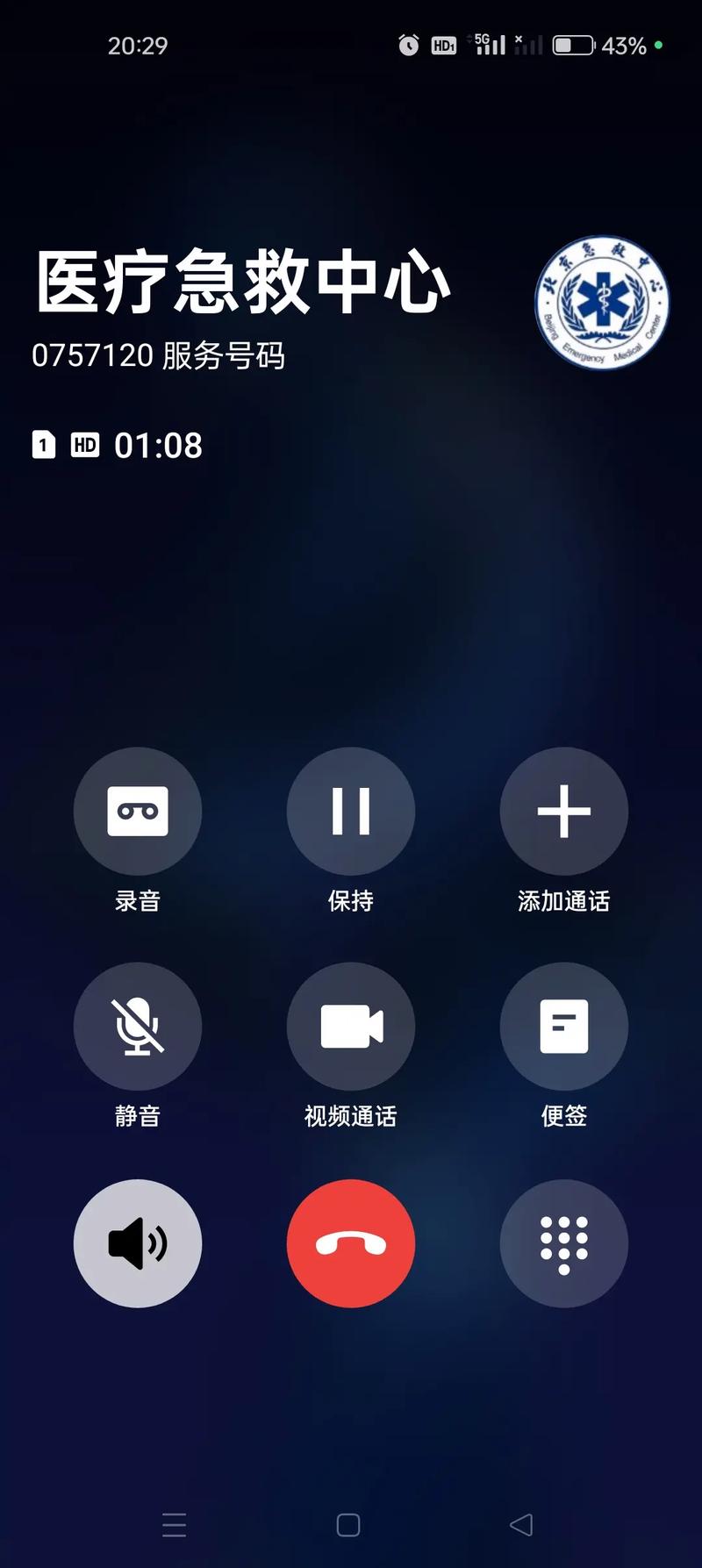Hang up the call with the red button
The width and height of the screenshot is (702, 1568).
click(351, 1242)
